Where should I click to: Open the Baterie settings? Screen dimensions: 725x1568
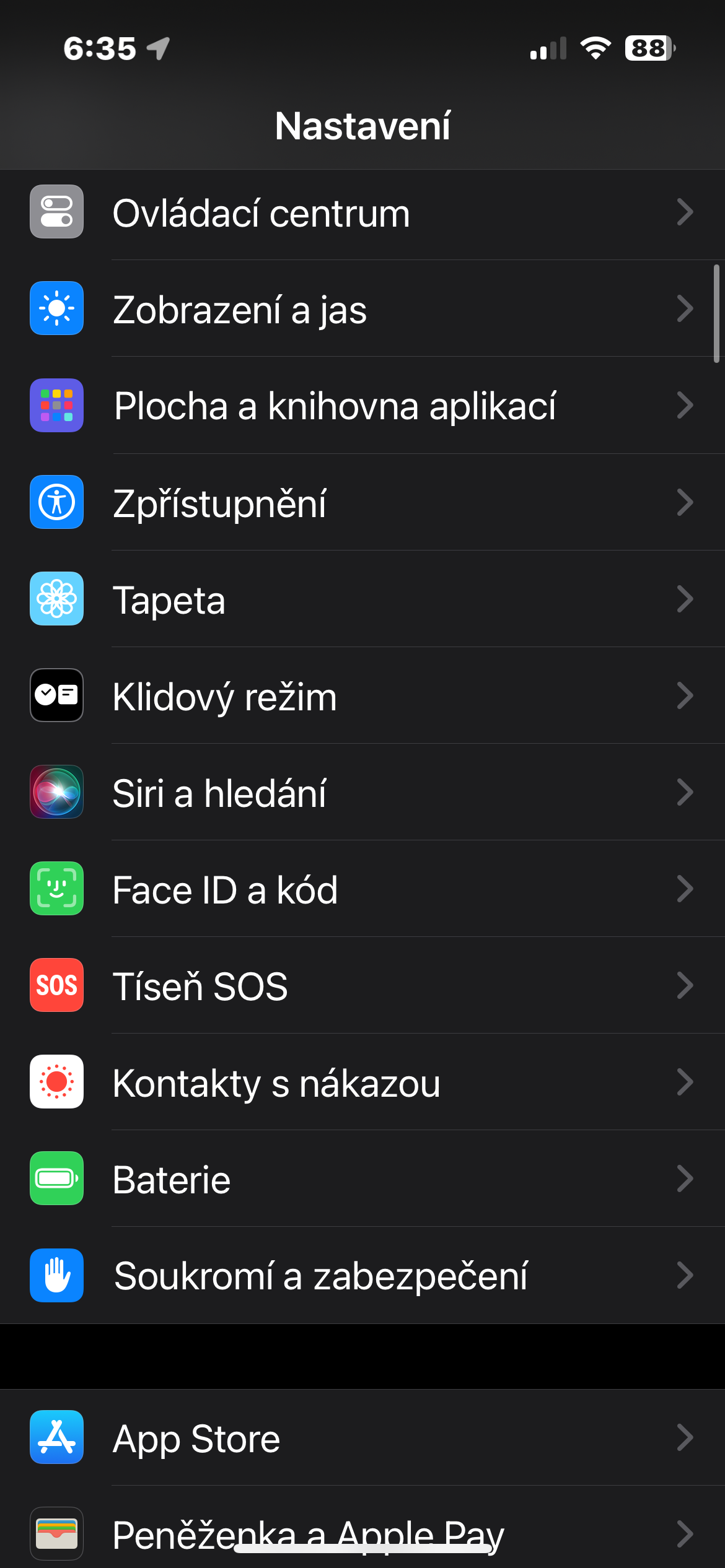coord(362,1178)
